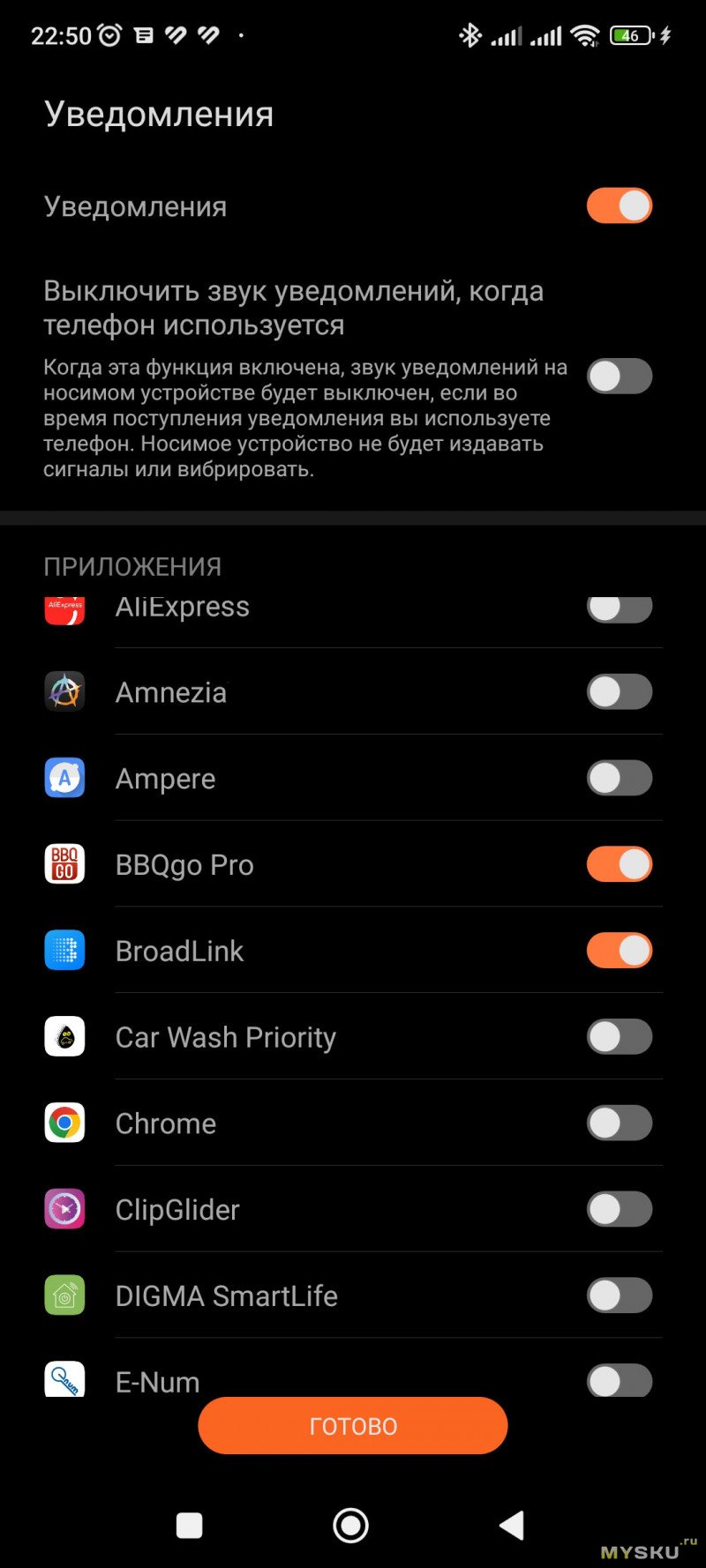This screenshot has height=1568, width=706.
Task: Enable Car Wash Priority notifications
Action: (619, 1037)
